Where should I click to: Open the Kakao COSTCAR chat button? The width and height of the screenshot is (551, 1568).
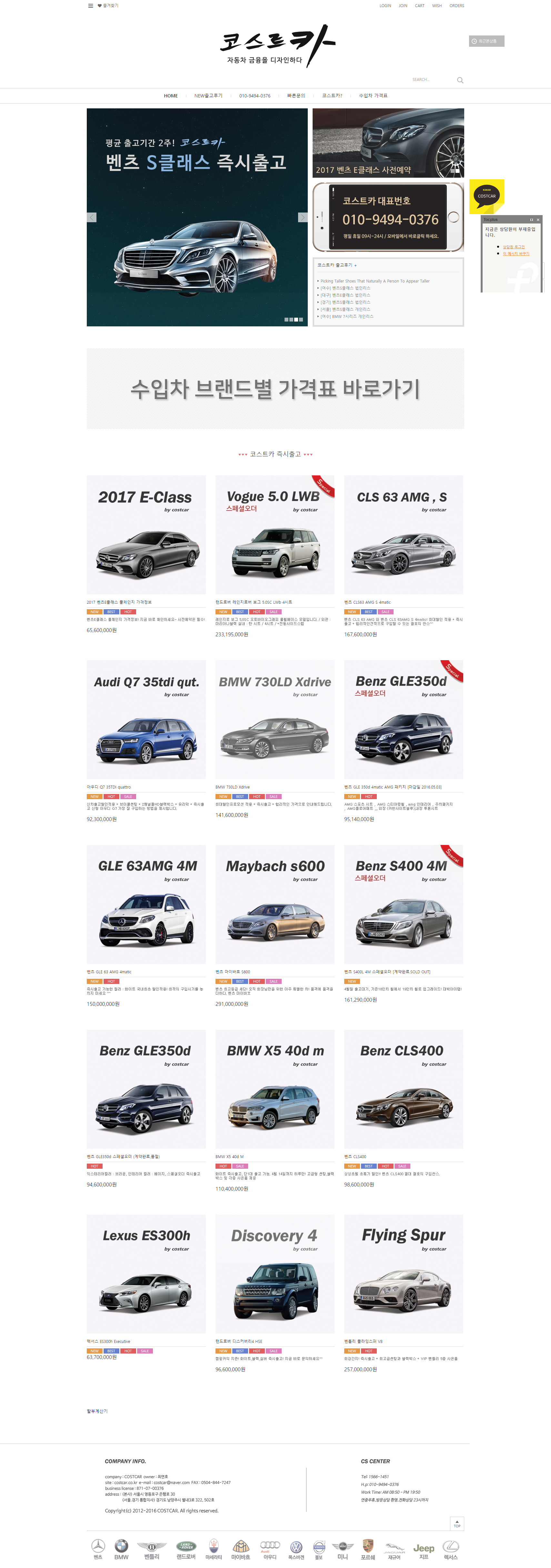pos(486,196)
